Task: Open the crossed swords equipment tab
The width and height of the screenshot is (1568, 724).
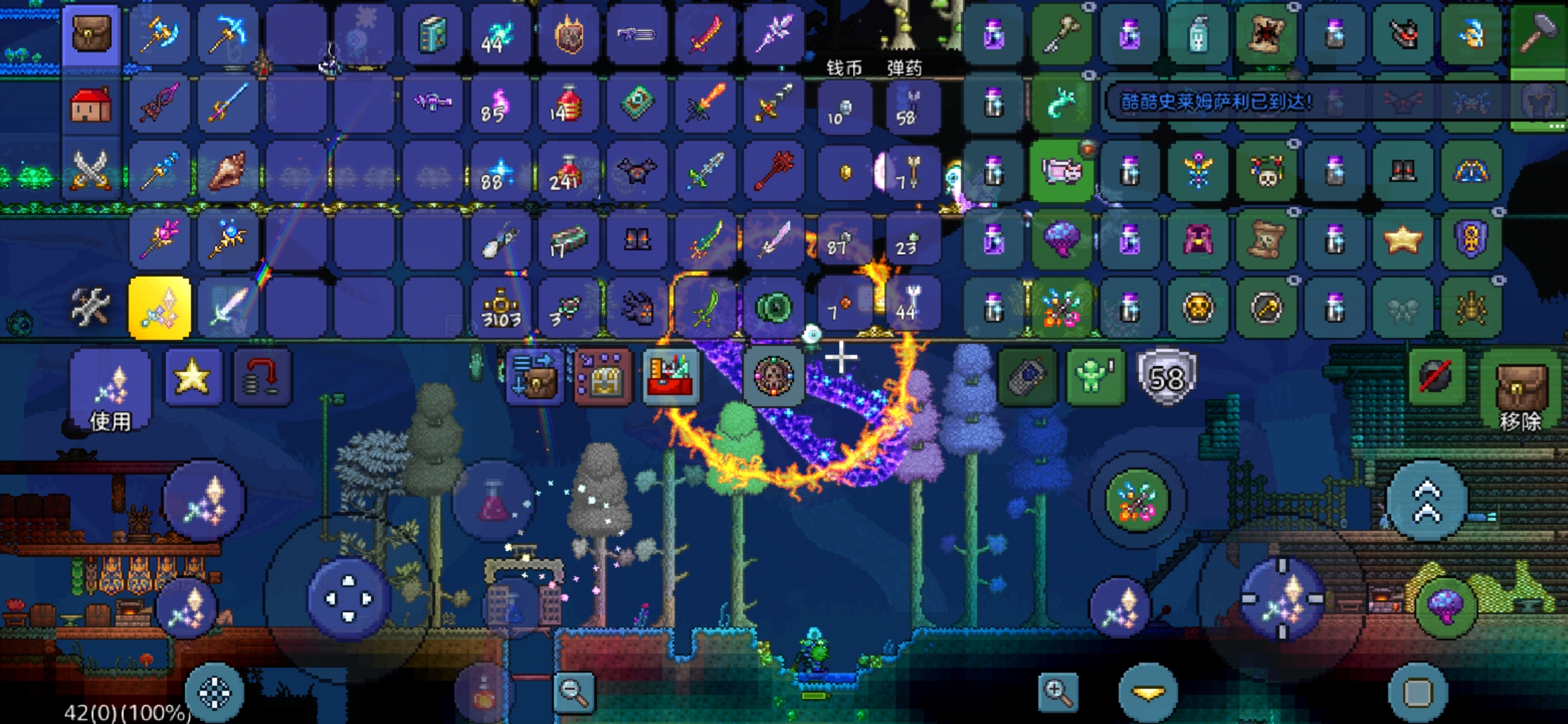Action: click(91, 170)
